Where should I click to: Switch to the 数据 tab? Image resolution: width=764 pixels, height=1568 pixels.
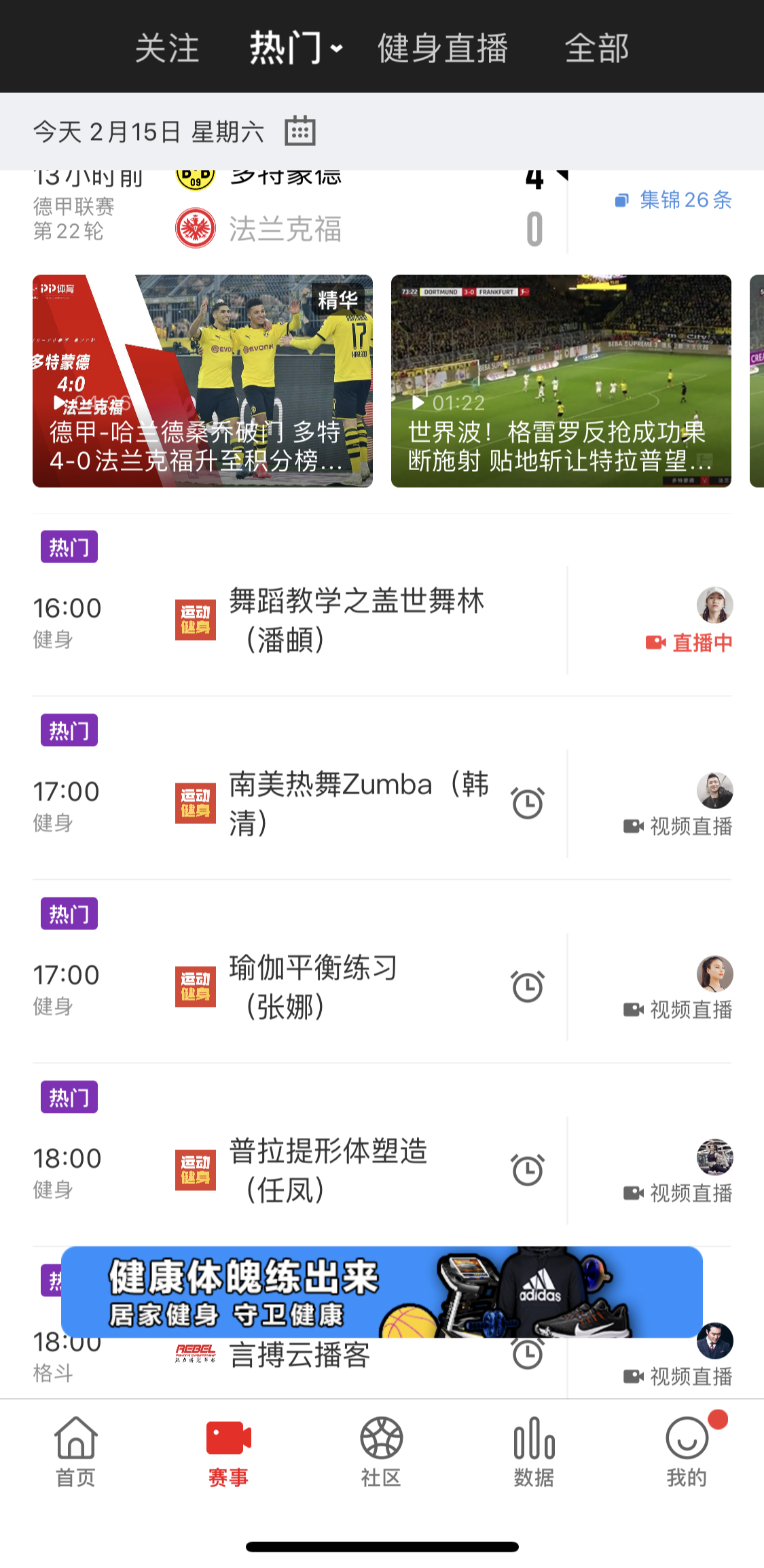coord(534,1451)
